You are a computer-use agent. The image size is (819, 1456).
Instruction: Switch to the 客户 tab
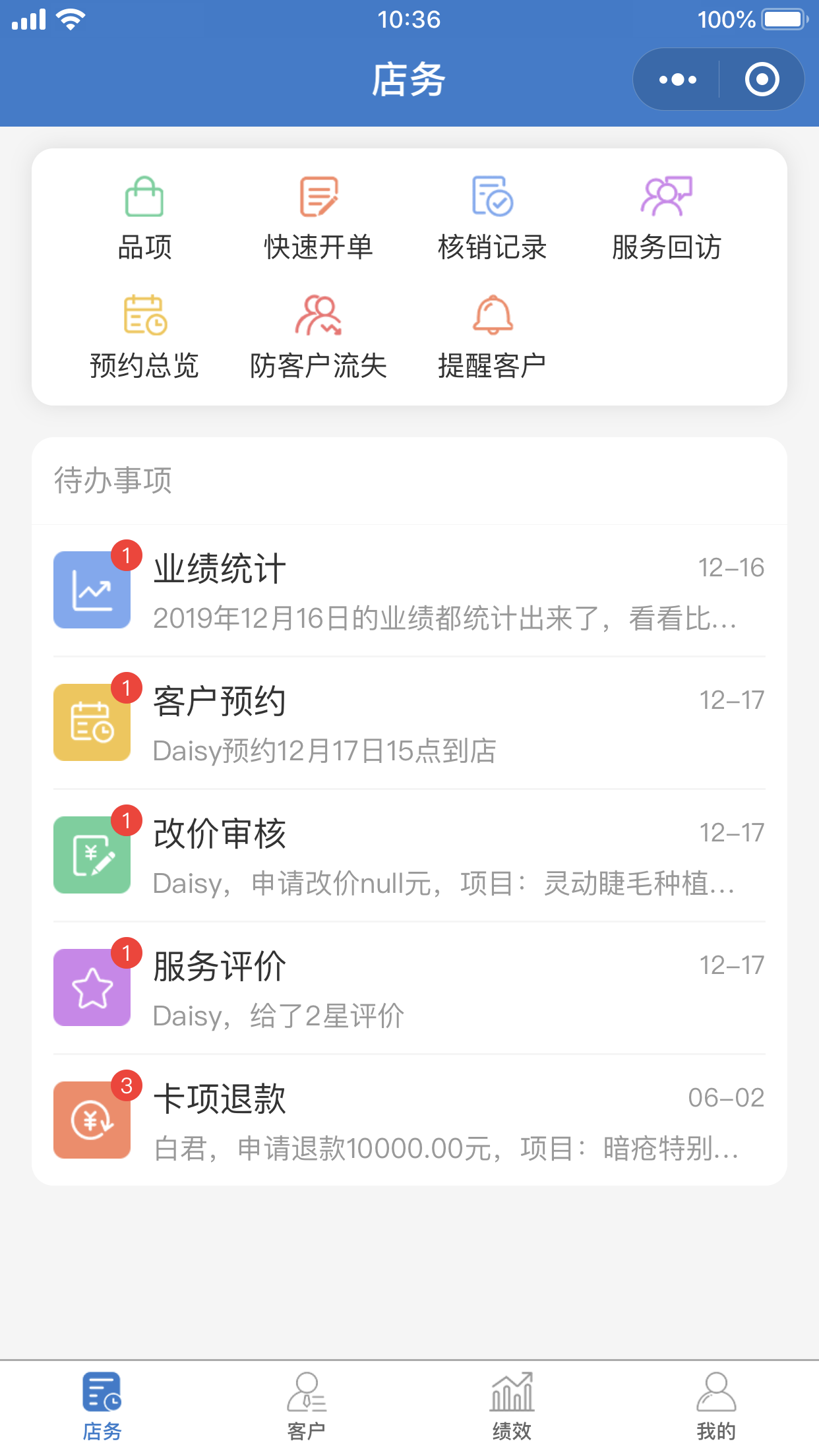[307, 1407]
